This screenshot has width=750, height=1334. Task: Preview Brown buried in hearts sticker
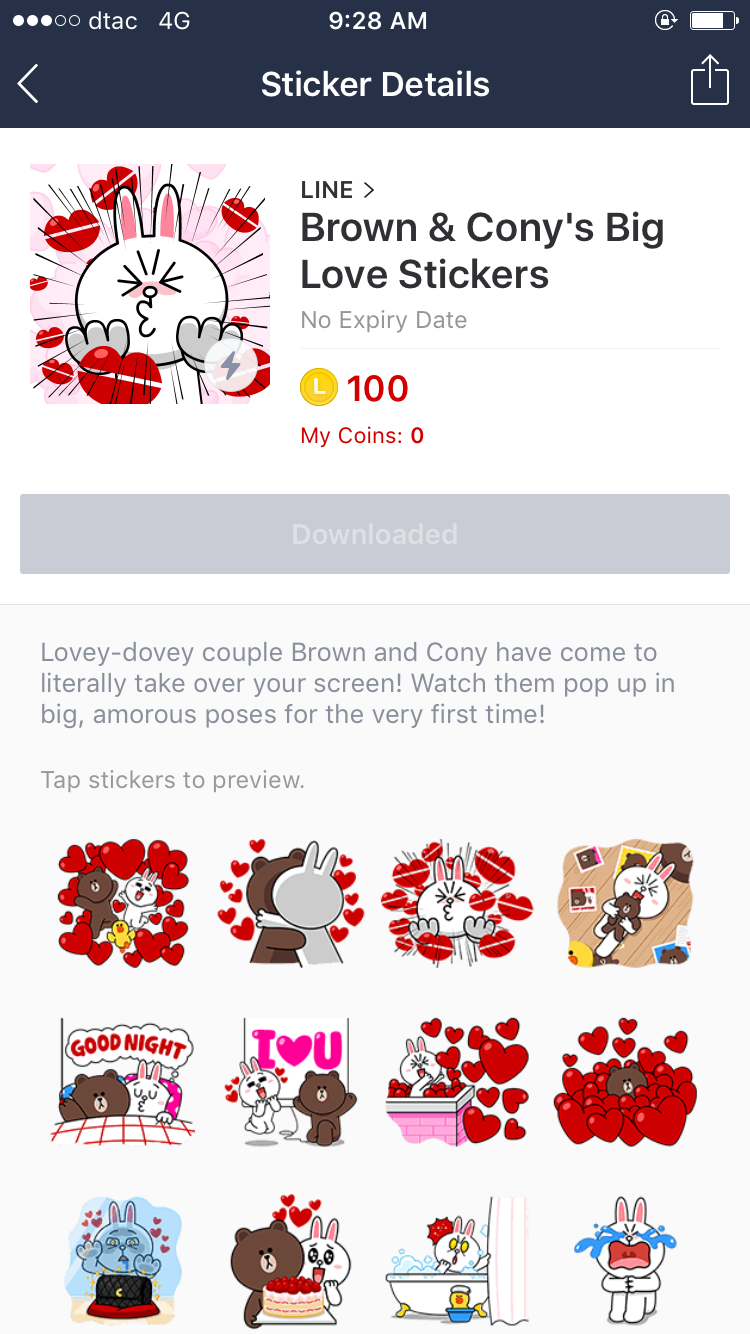[625, 1082]
